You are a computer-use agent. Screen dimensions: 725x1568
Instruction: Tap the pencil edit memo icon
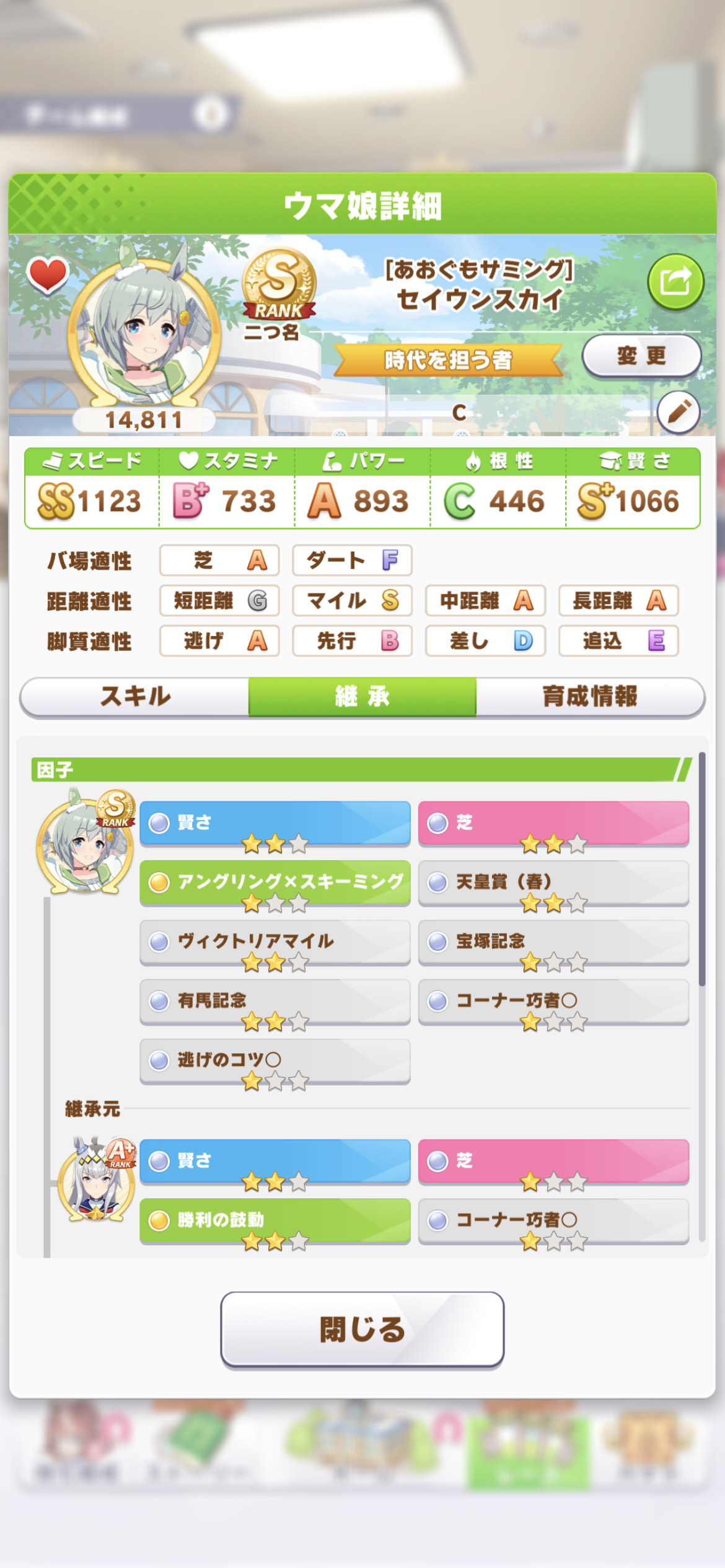[679, 412]
